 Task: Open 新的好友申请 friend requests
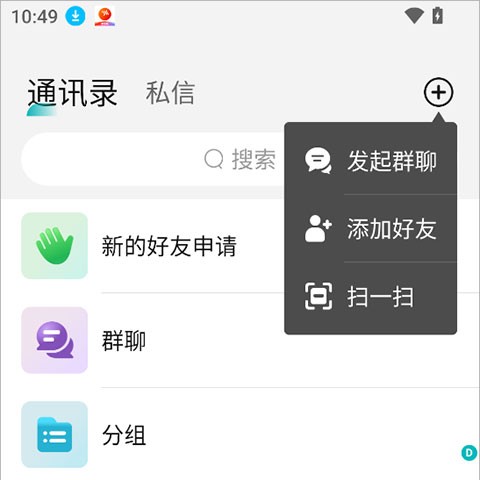[240, 246]
